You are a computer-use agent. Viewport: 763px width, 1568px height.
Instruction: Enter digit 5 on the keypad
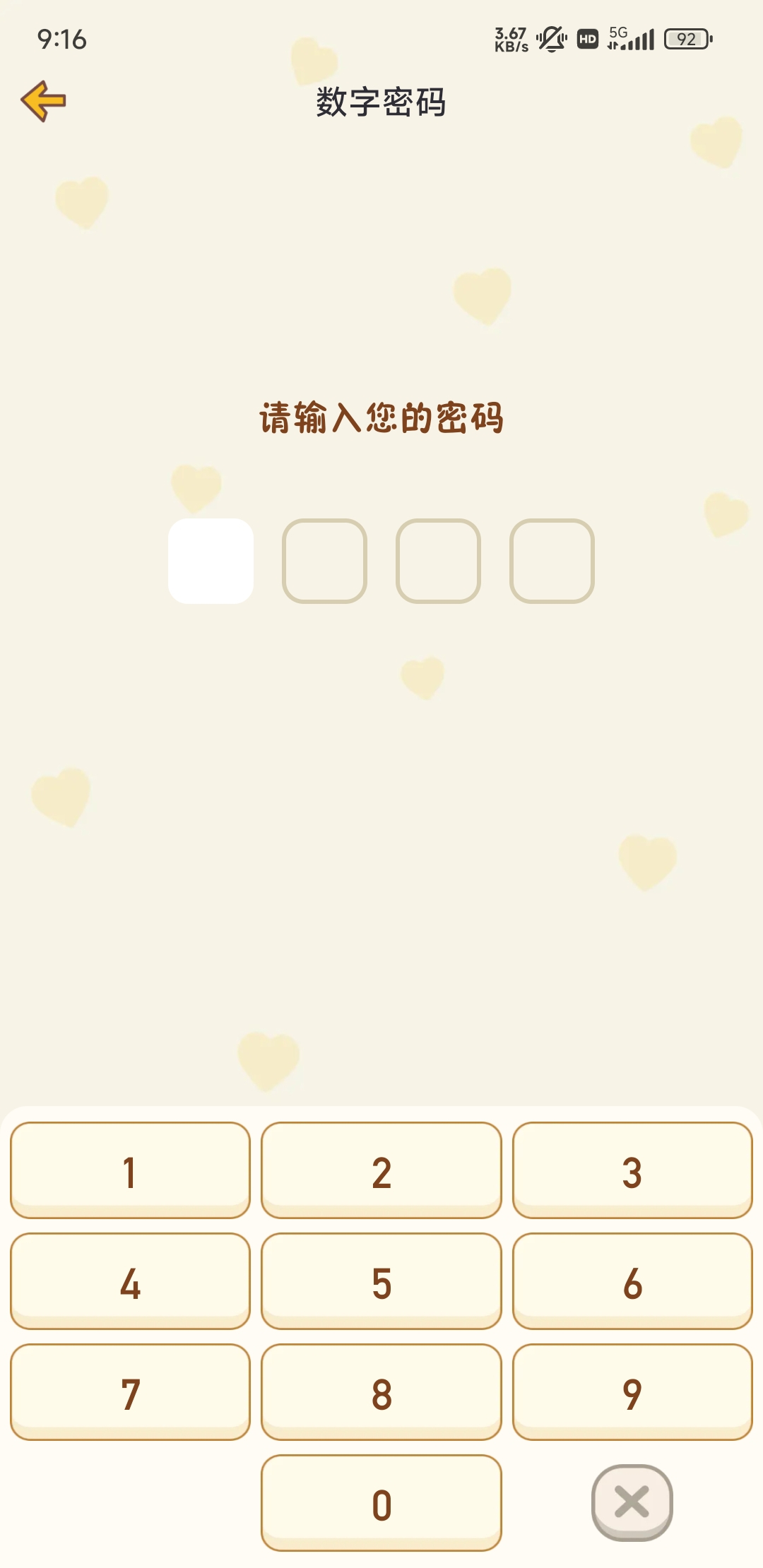tap(381, 1281)
